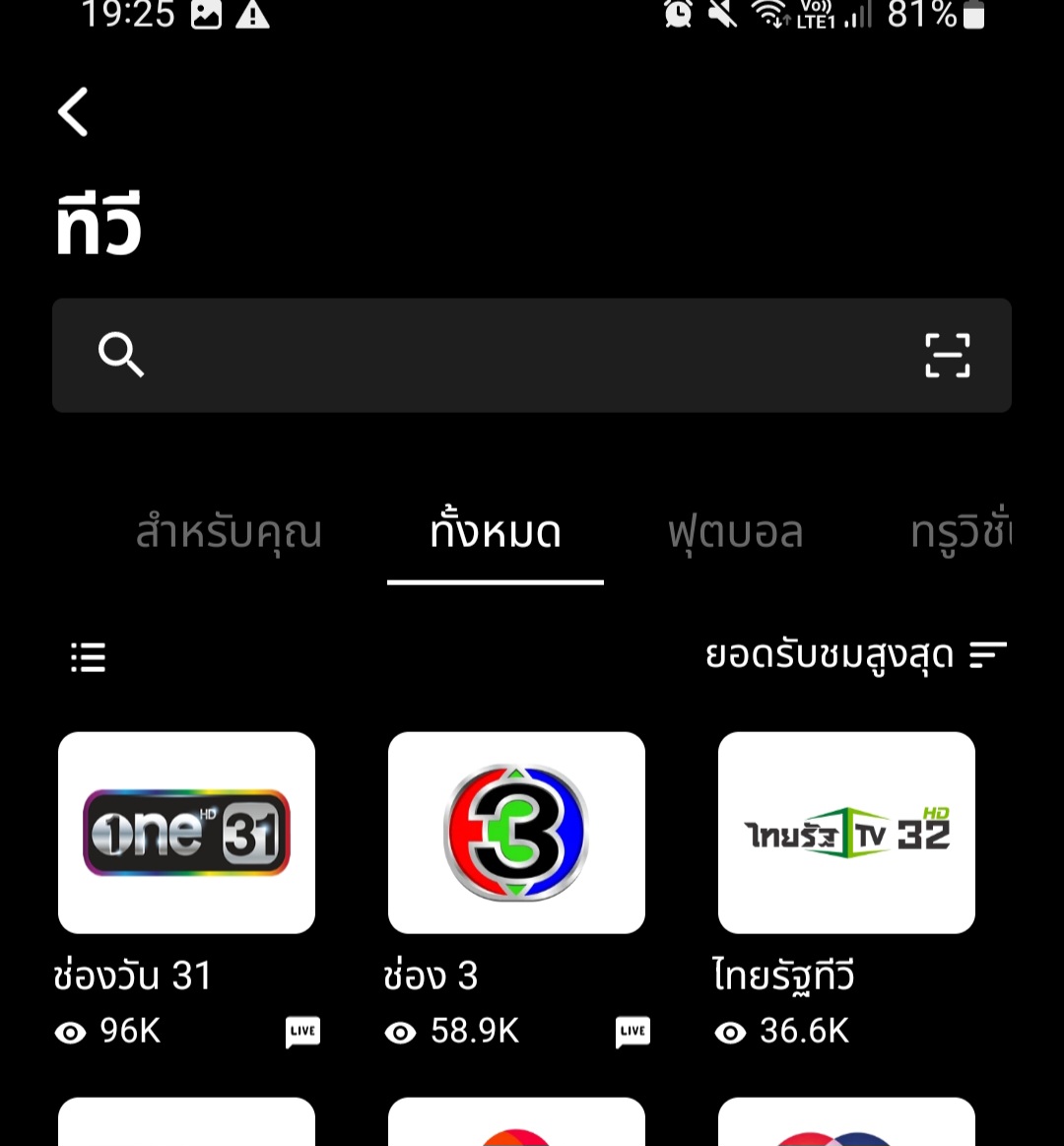
Task: Watch ช่อง 3 channel
Action: coord(516,833)
